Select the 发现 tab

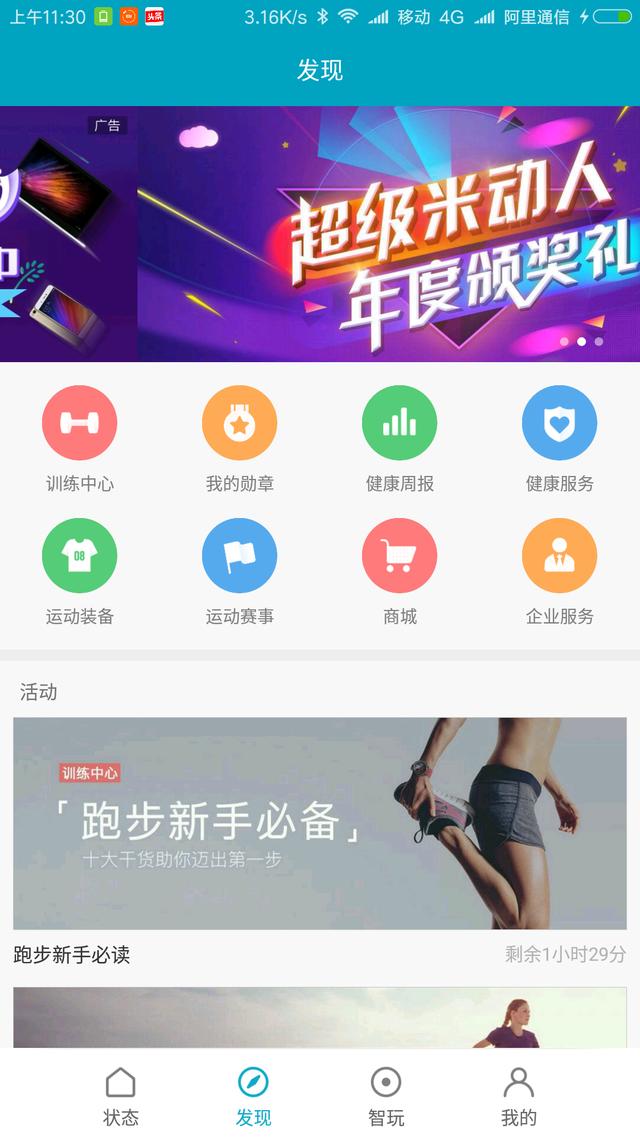coord(253,1096)
